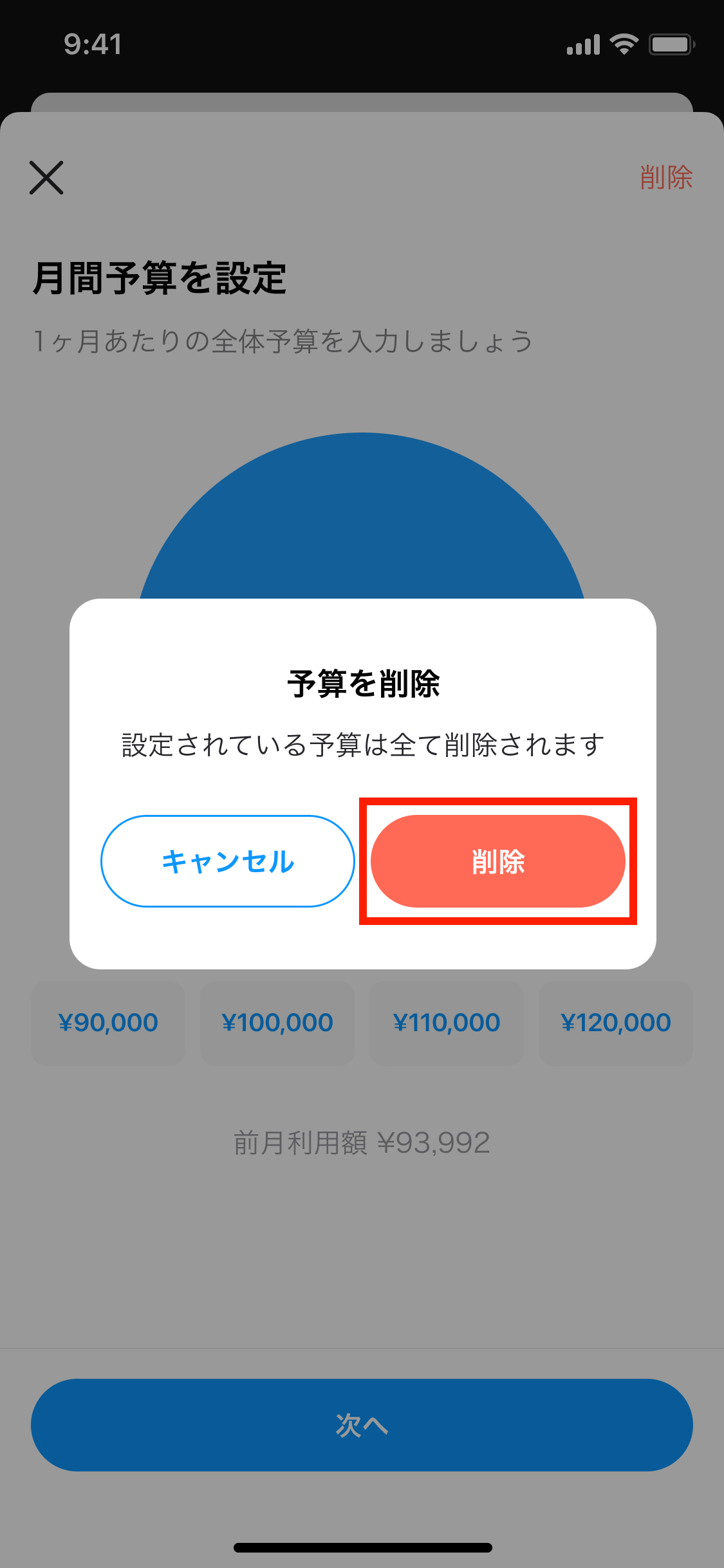
Task: Pick the ¥110,000 budget option
Action: 447,1023
